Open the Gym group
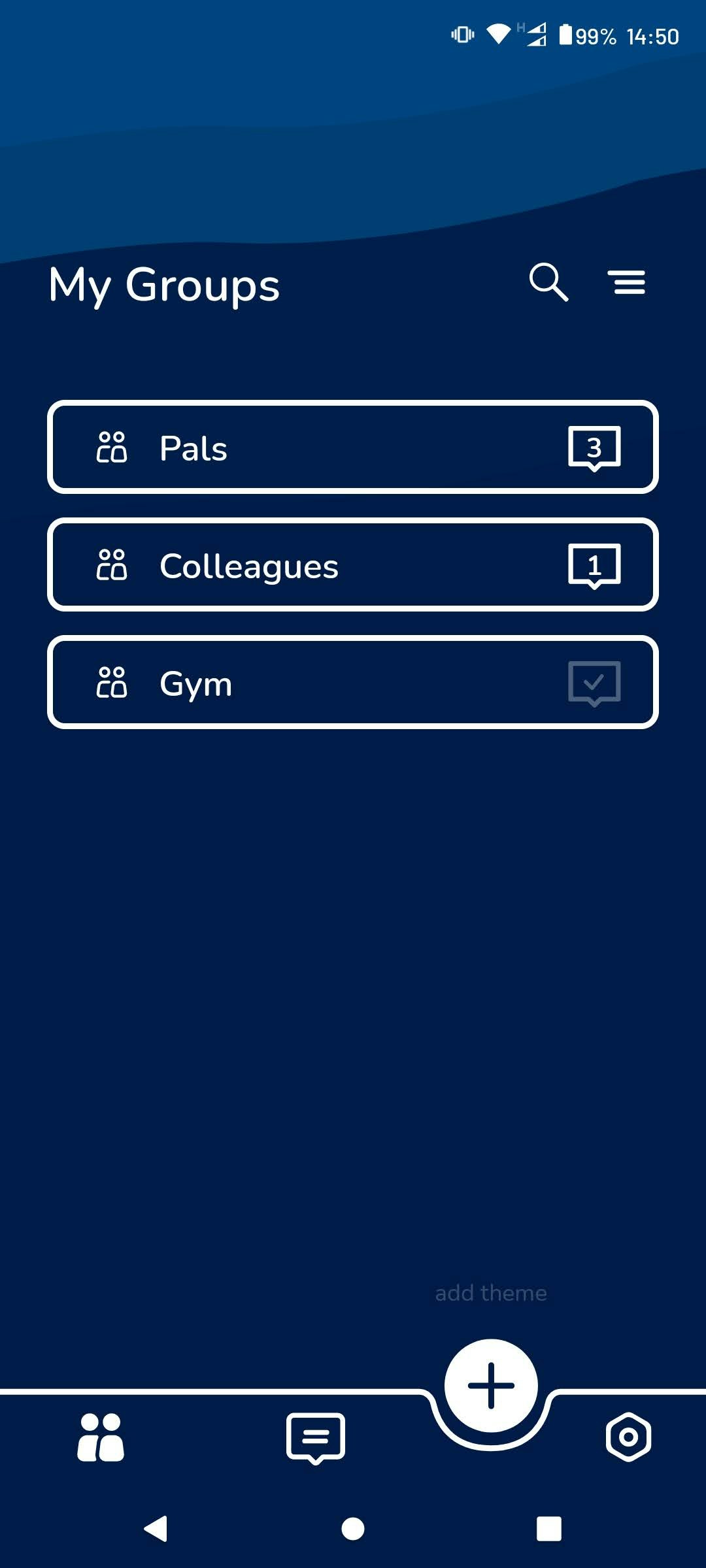The height and width of the screenshot is (1568, 706). click(353, 683)
